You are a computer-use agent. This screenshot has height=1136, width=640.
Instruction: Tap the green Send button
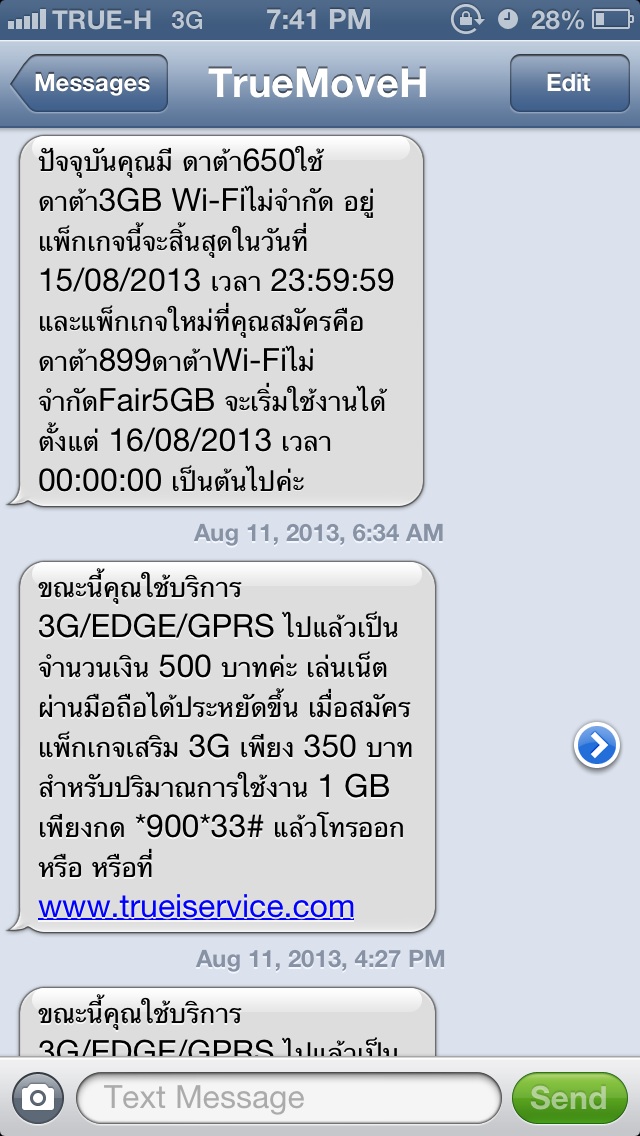point(568,1098)
